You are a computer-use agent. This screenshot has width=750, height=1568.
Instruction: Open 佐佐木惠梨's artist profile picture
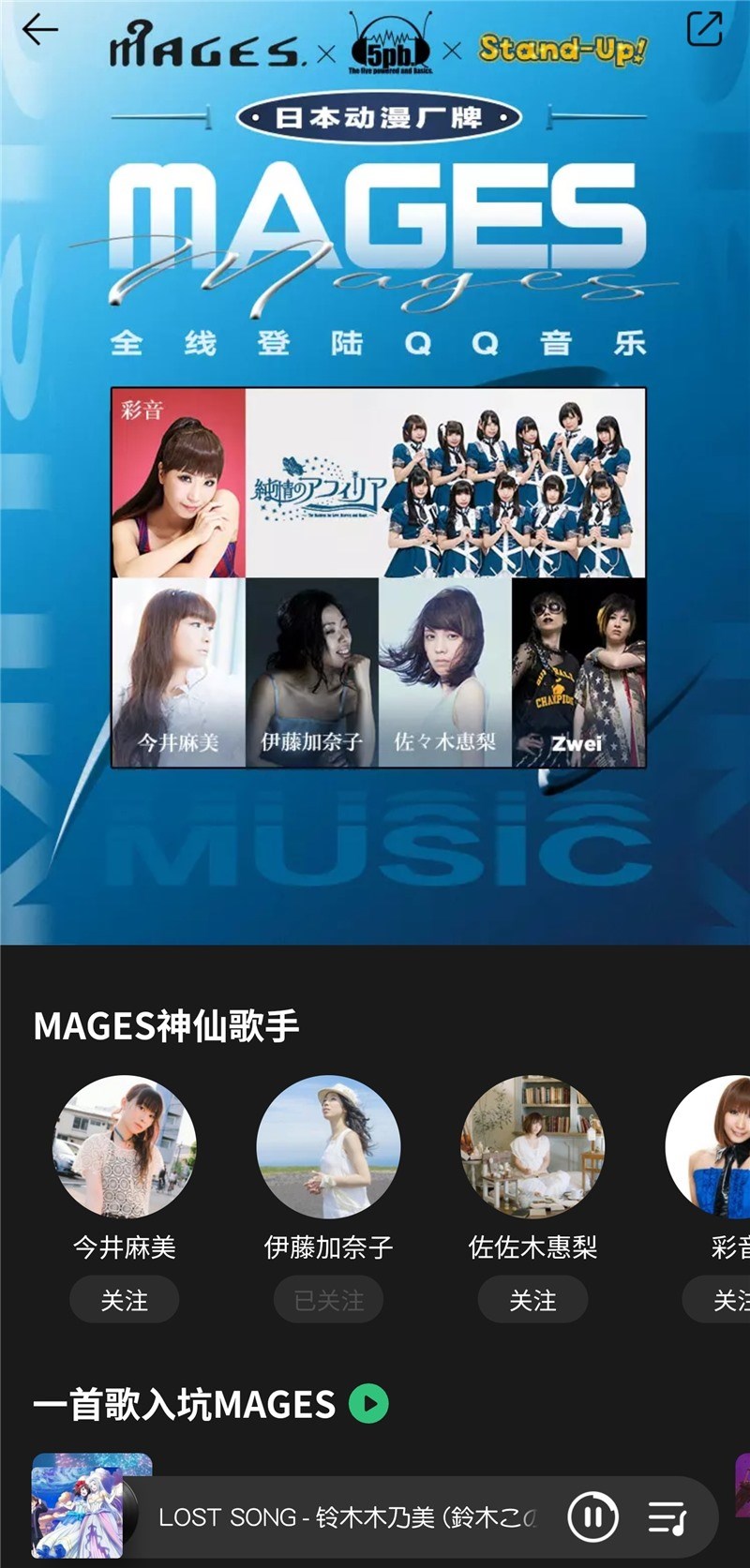point(532,1146)
